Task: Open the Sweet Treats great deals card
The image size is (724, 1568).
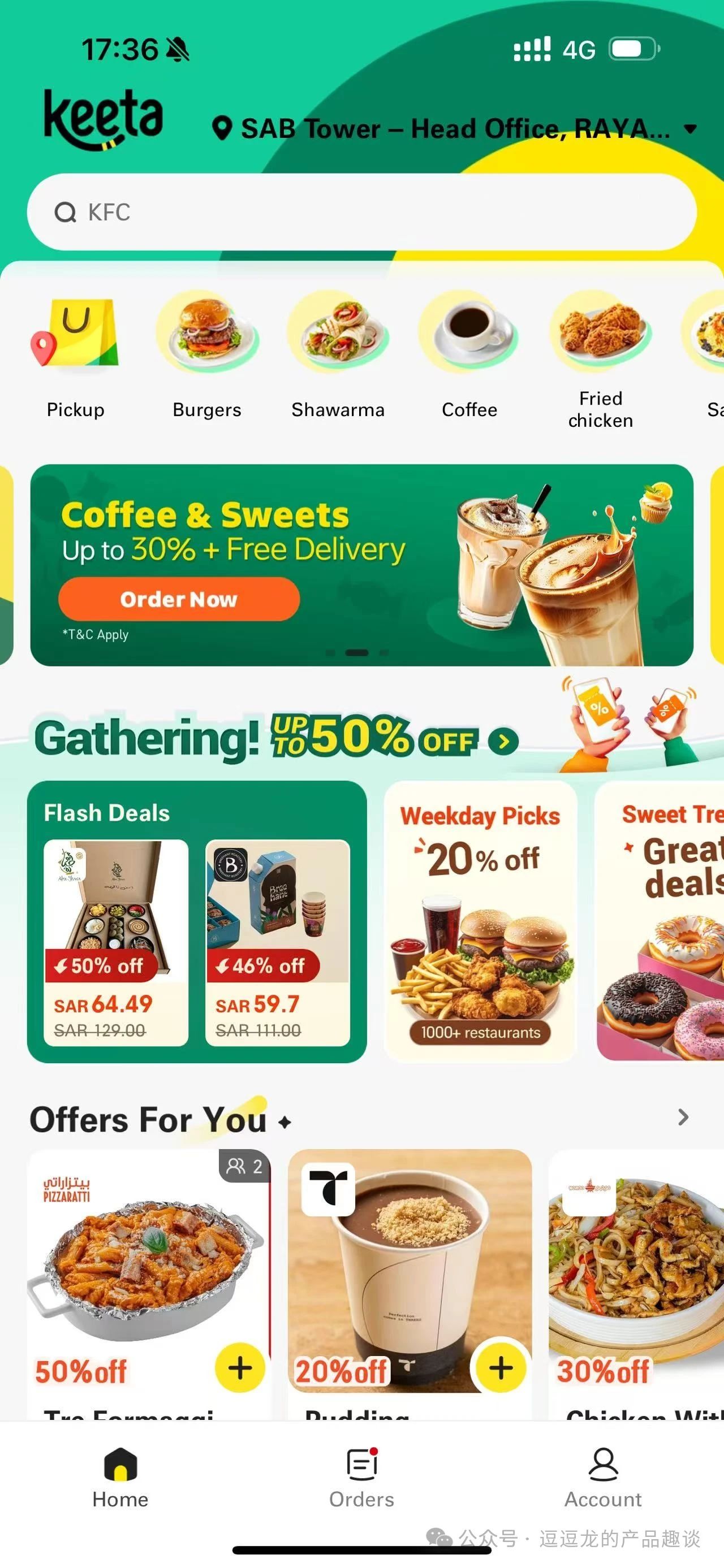Action: point(661,921)
